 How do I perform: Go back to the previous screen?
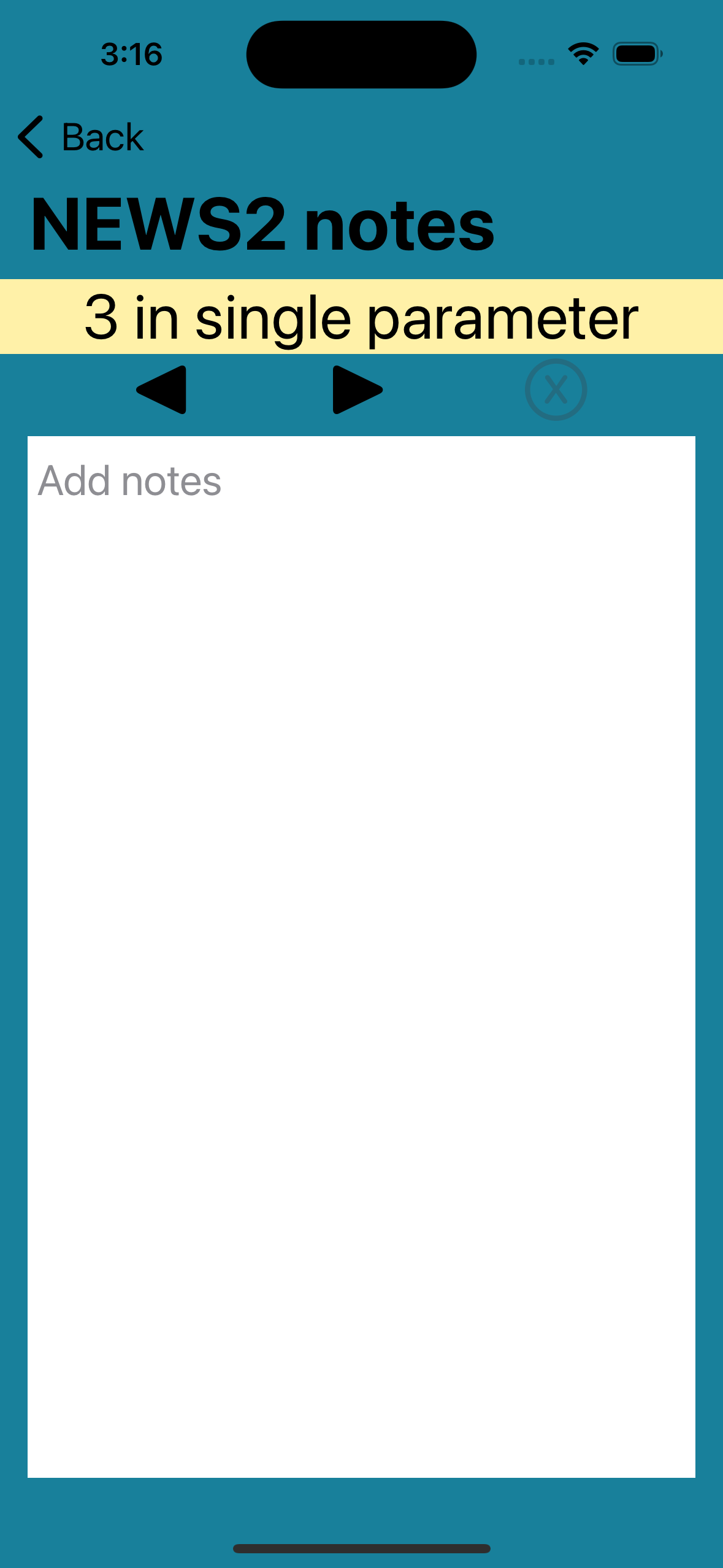(x=81, y=137)
